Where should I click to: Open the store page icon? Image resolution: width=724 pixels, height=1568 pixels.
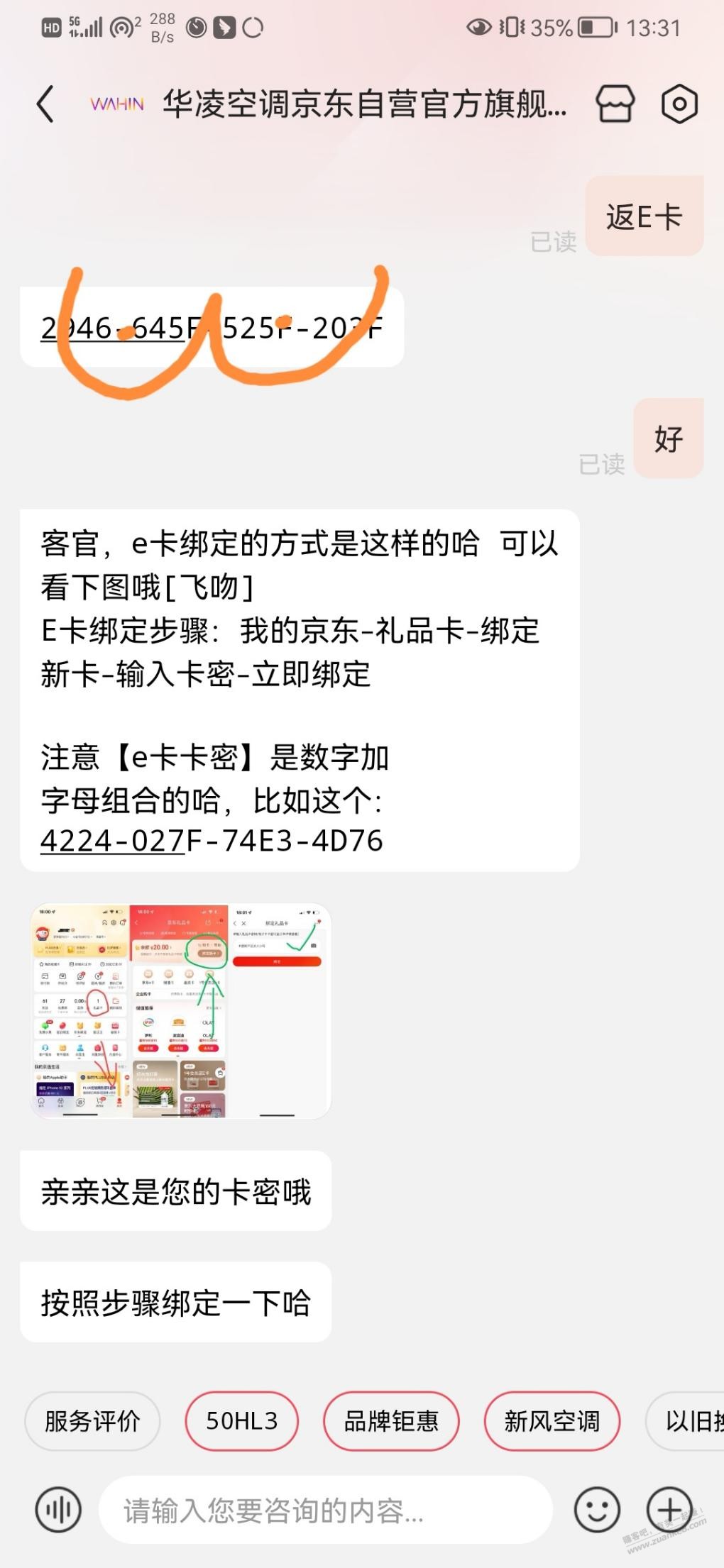615,104
